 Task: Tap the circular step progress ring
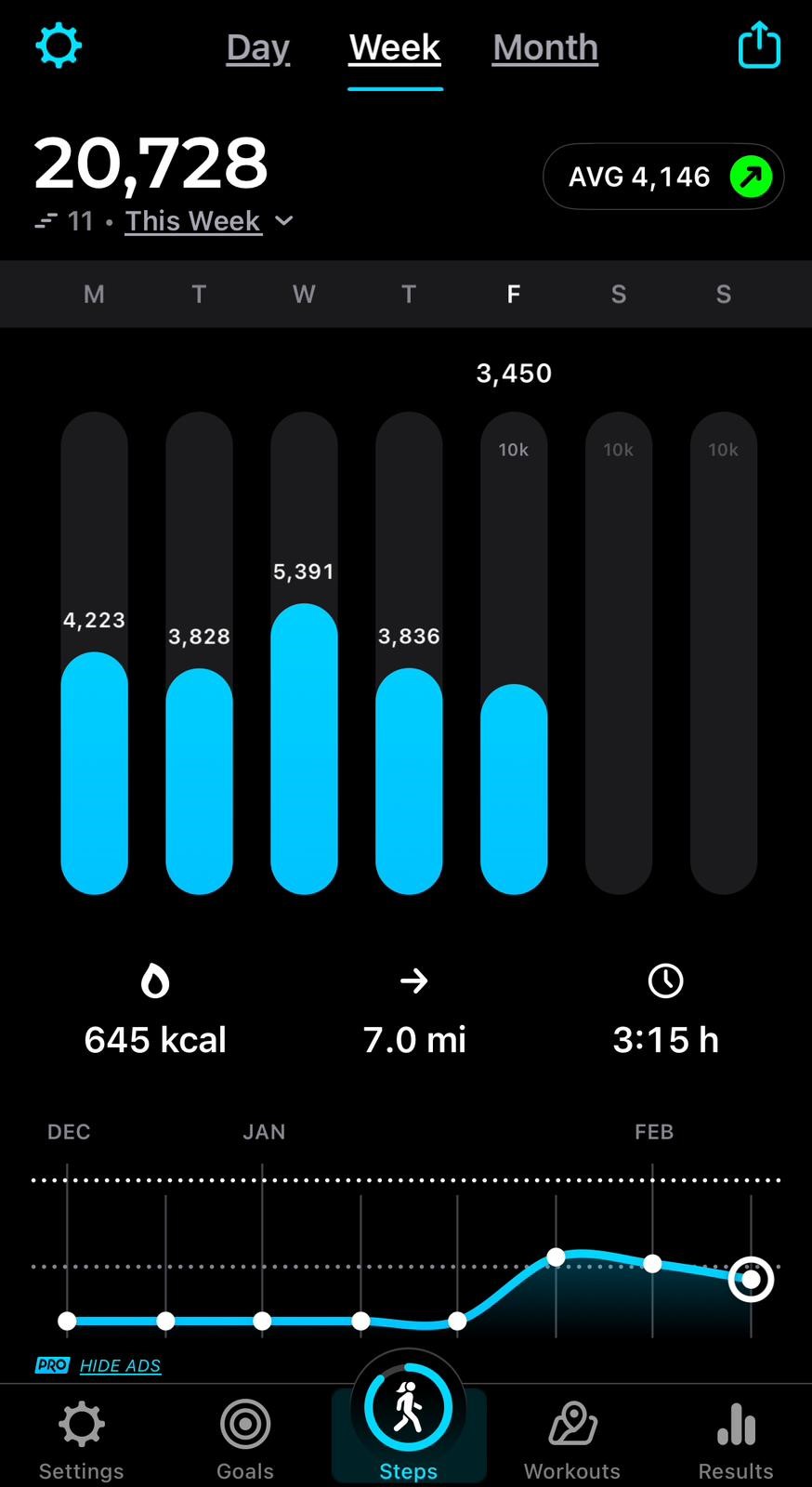pyautogui.click(x=408, y=1407)
